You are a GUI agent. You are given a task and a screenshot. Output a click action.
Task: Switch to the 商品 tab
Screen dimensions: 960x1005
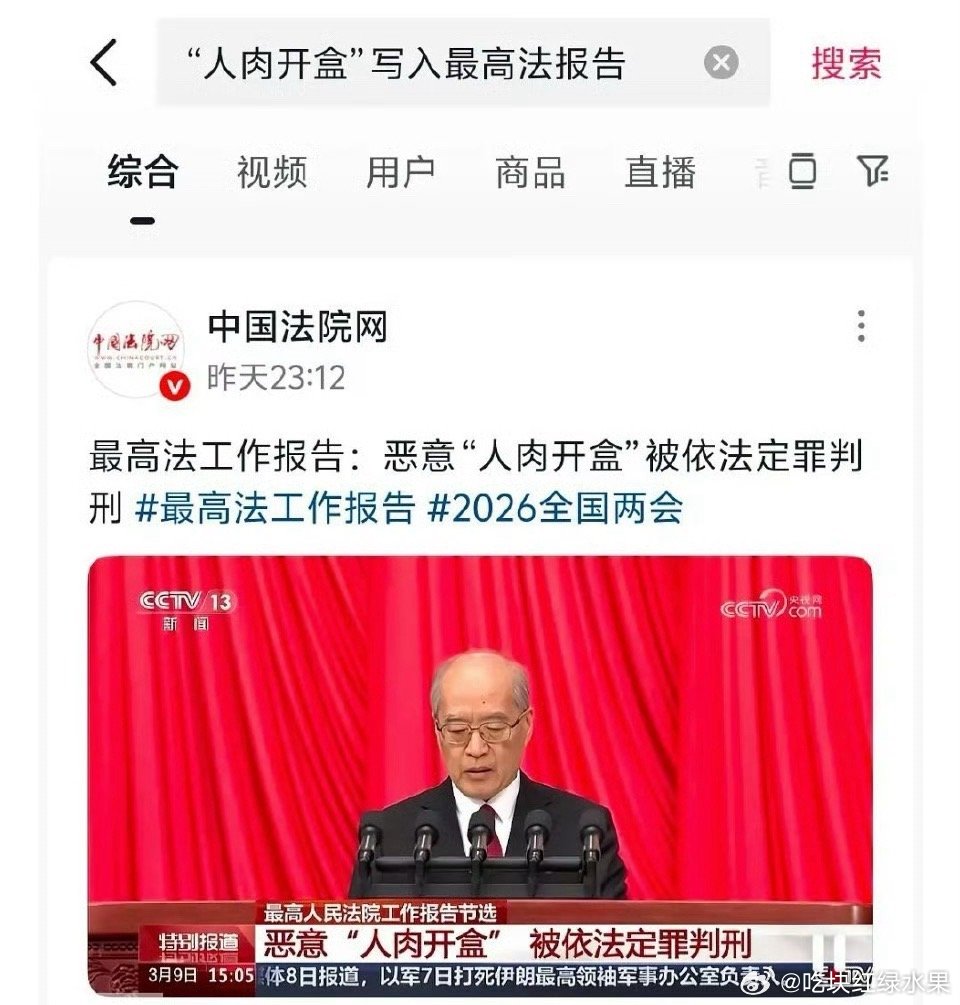coord(528,173)
